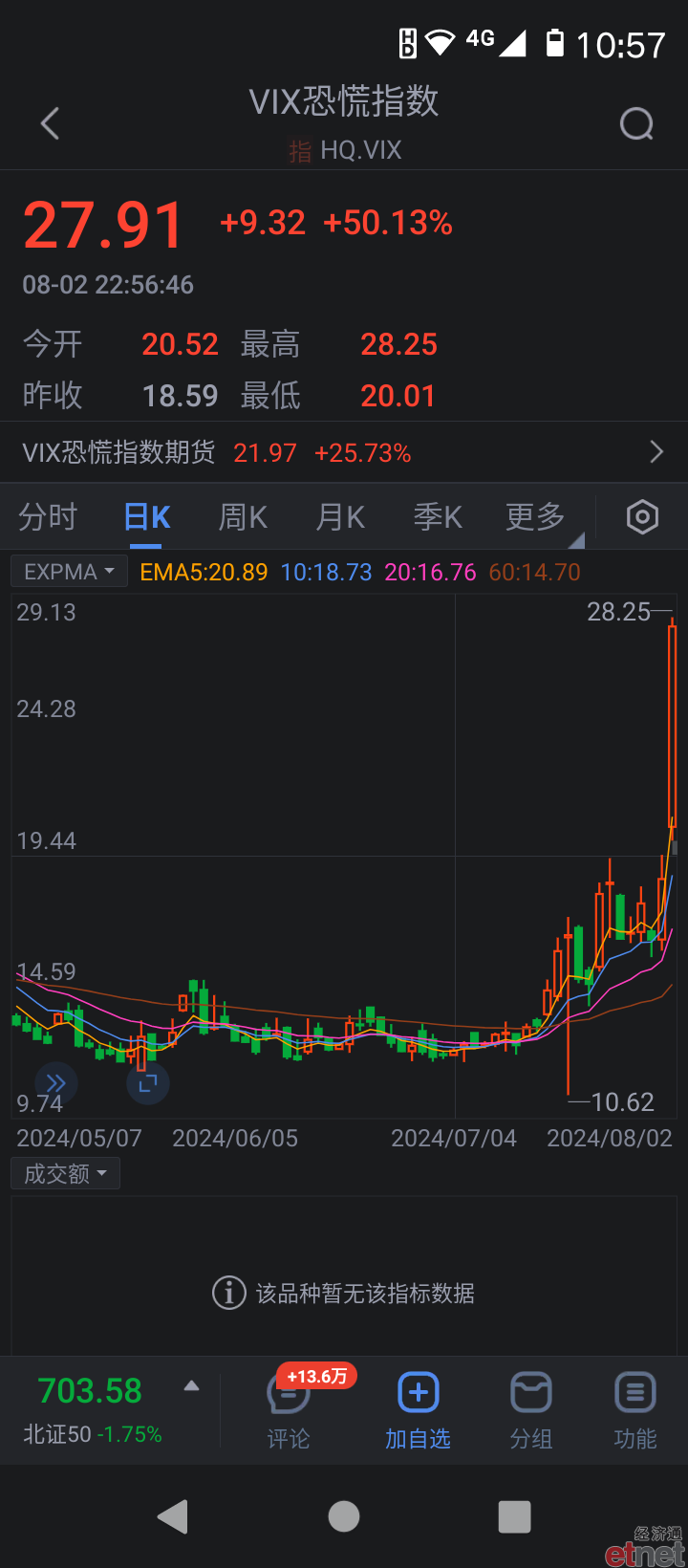Open the VIX恐慌指数期货 row

click(344, 452)
